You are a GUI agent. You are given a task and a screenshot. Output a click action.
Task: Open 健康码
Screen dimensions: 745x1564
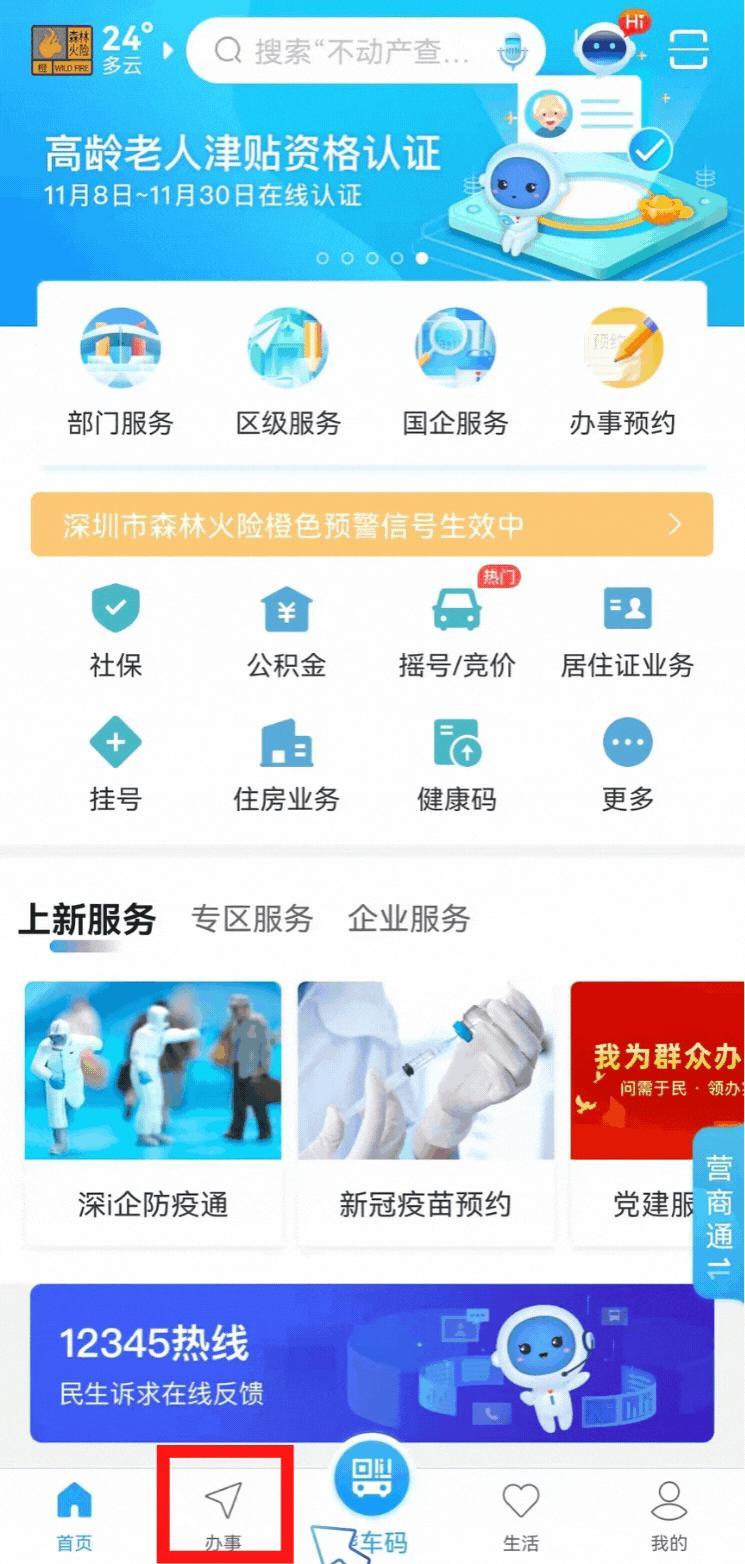tap(457, 766)
